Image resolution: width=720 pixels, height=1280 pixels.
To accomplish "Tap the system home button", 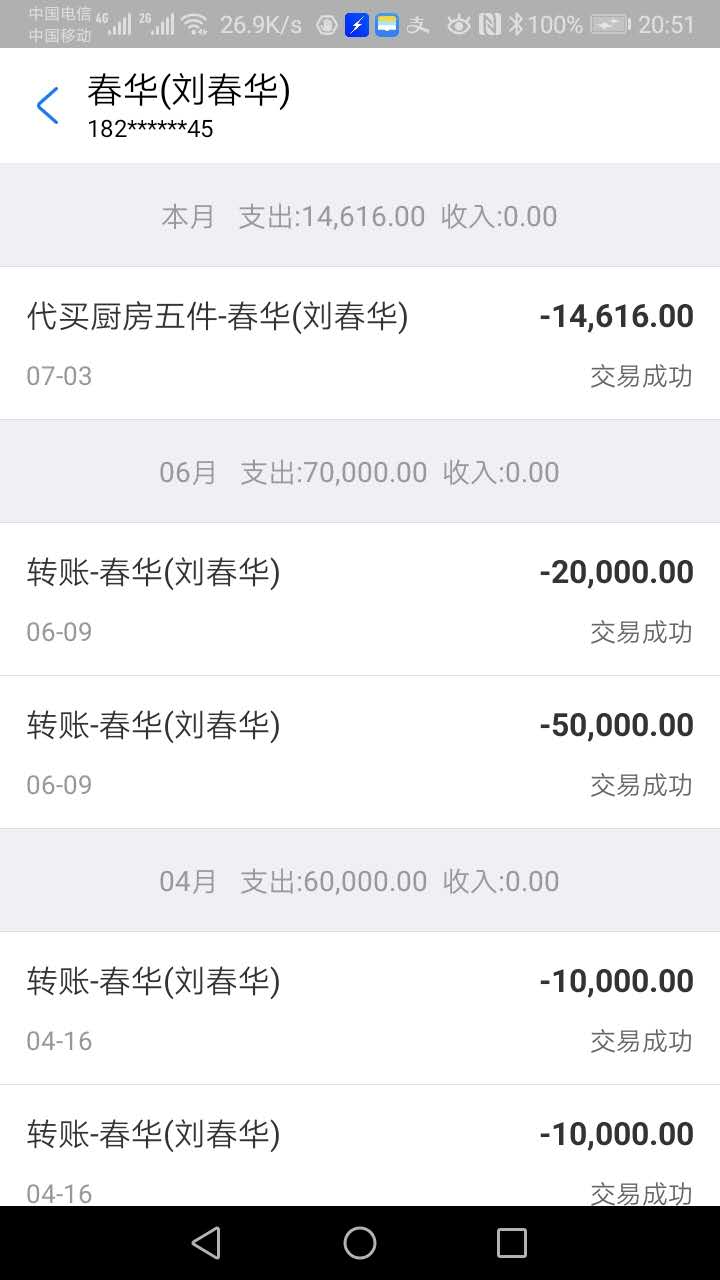I will pyautogui.click(x=360, y=1243).
